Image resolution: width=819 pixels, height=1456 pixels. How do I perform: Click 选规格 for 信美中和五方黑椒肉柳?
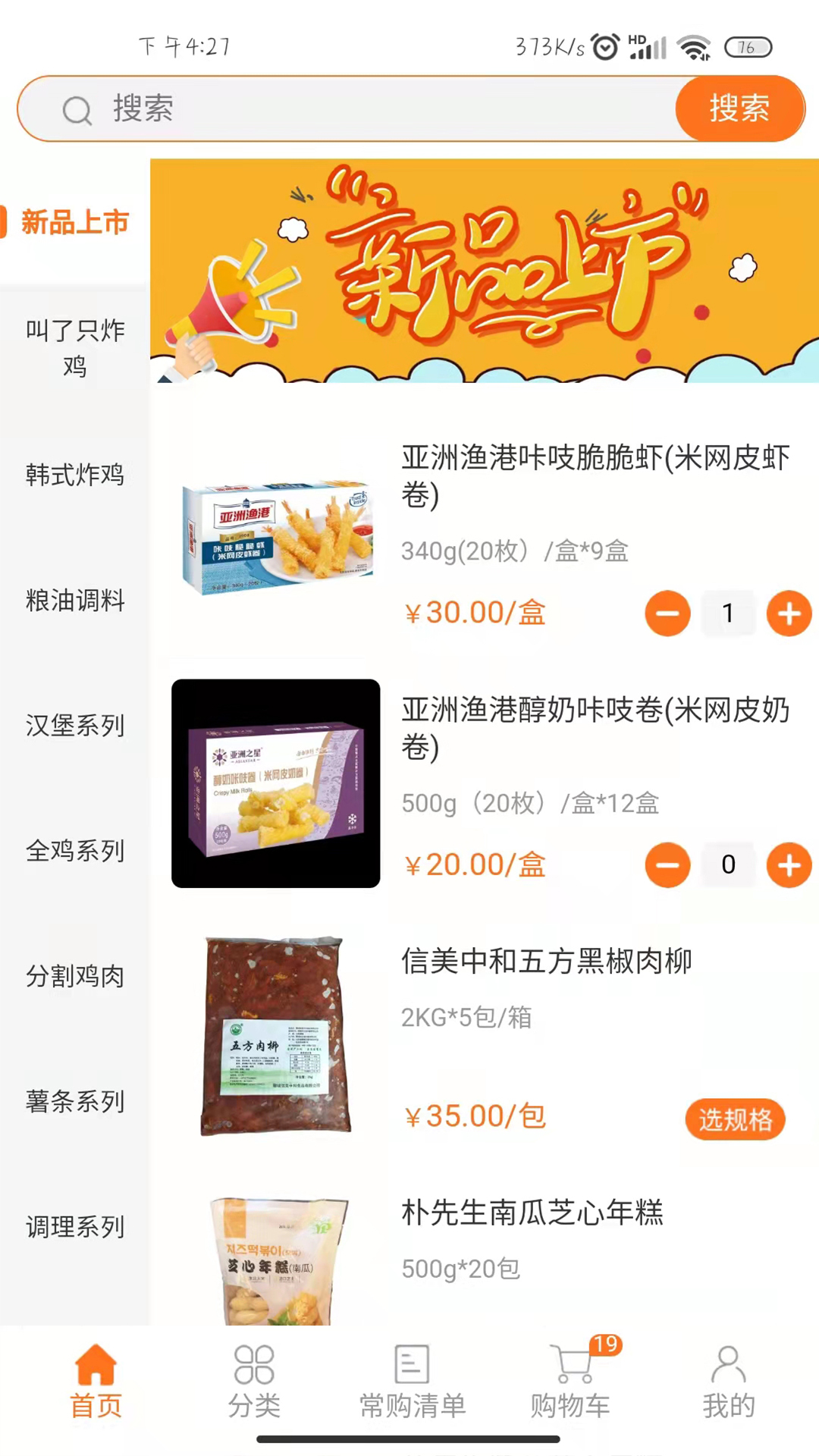coord(734,1119)
